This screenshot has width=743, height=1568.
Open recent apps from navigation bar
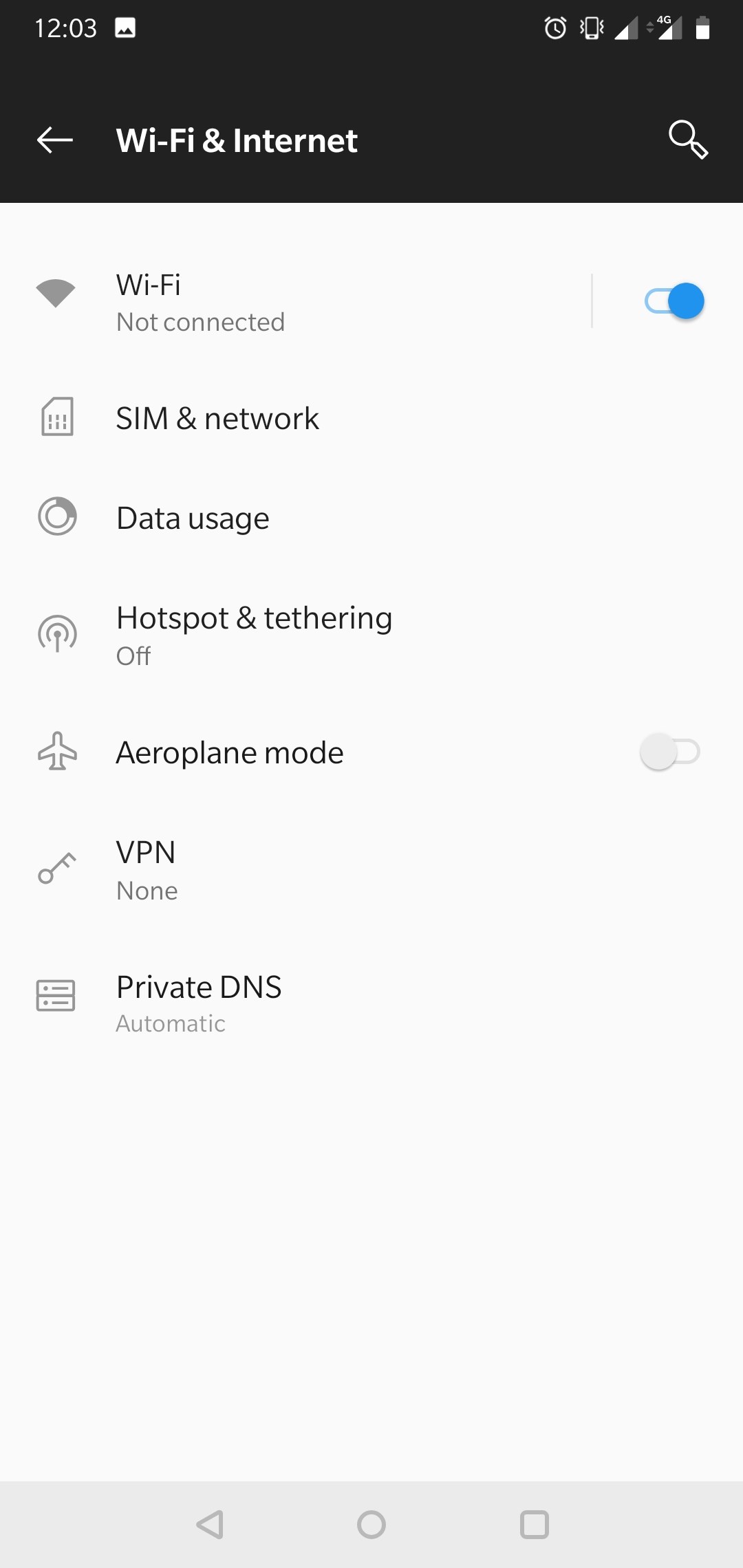535,1525
